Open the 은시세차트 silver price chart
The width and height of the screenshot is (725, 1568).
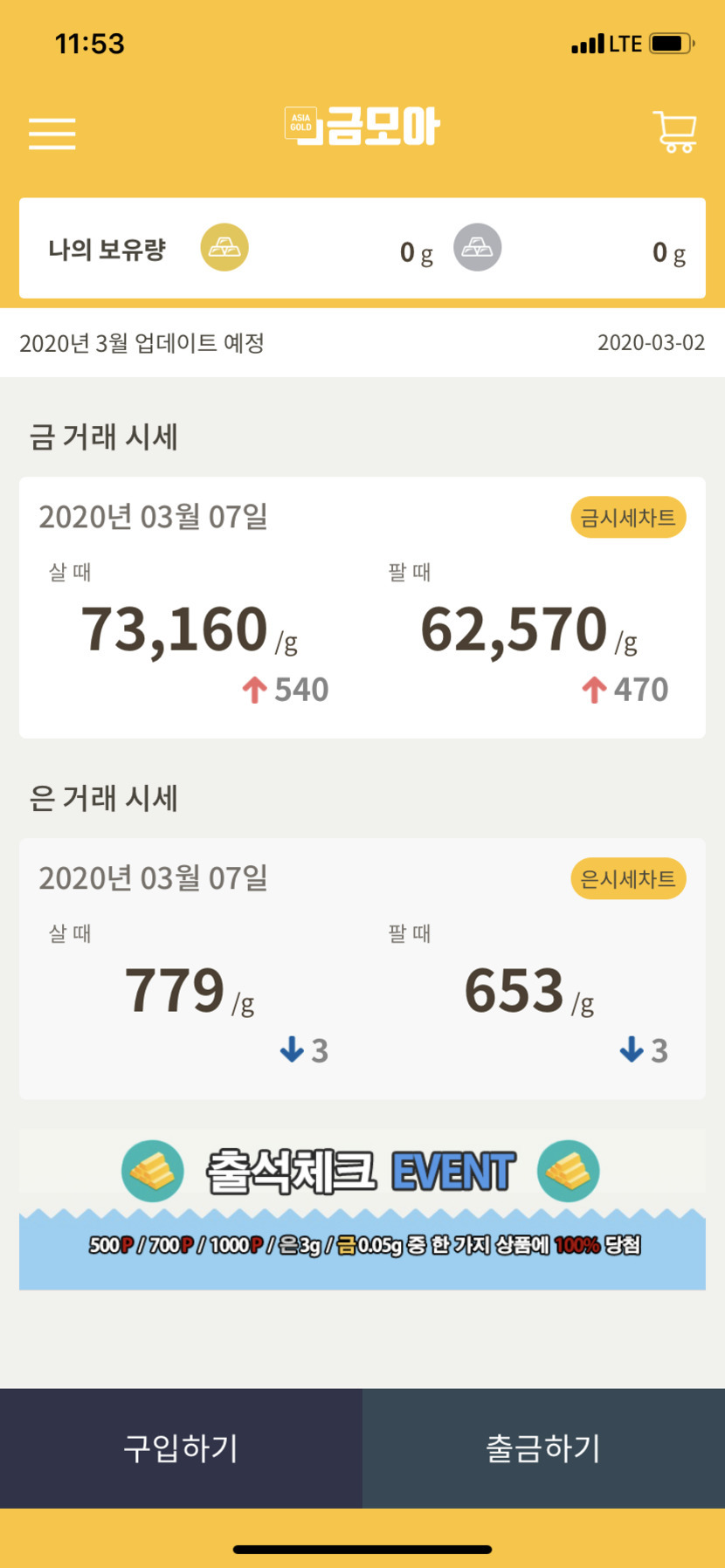point(628,879)
